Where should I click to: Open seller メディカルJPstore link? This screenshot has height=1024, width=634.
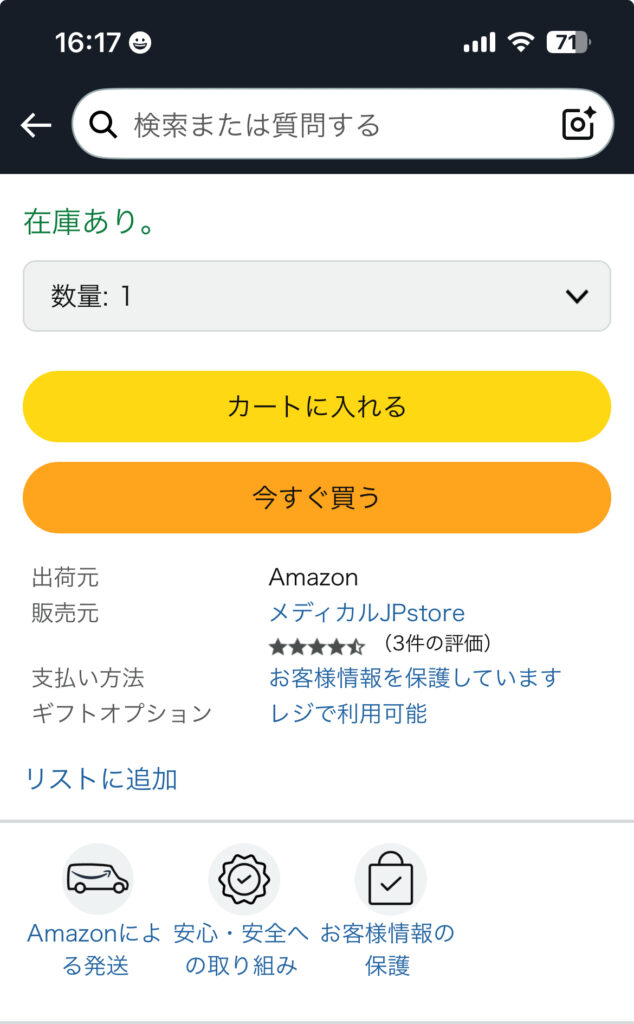(367, 613)
